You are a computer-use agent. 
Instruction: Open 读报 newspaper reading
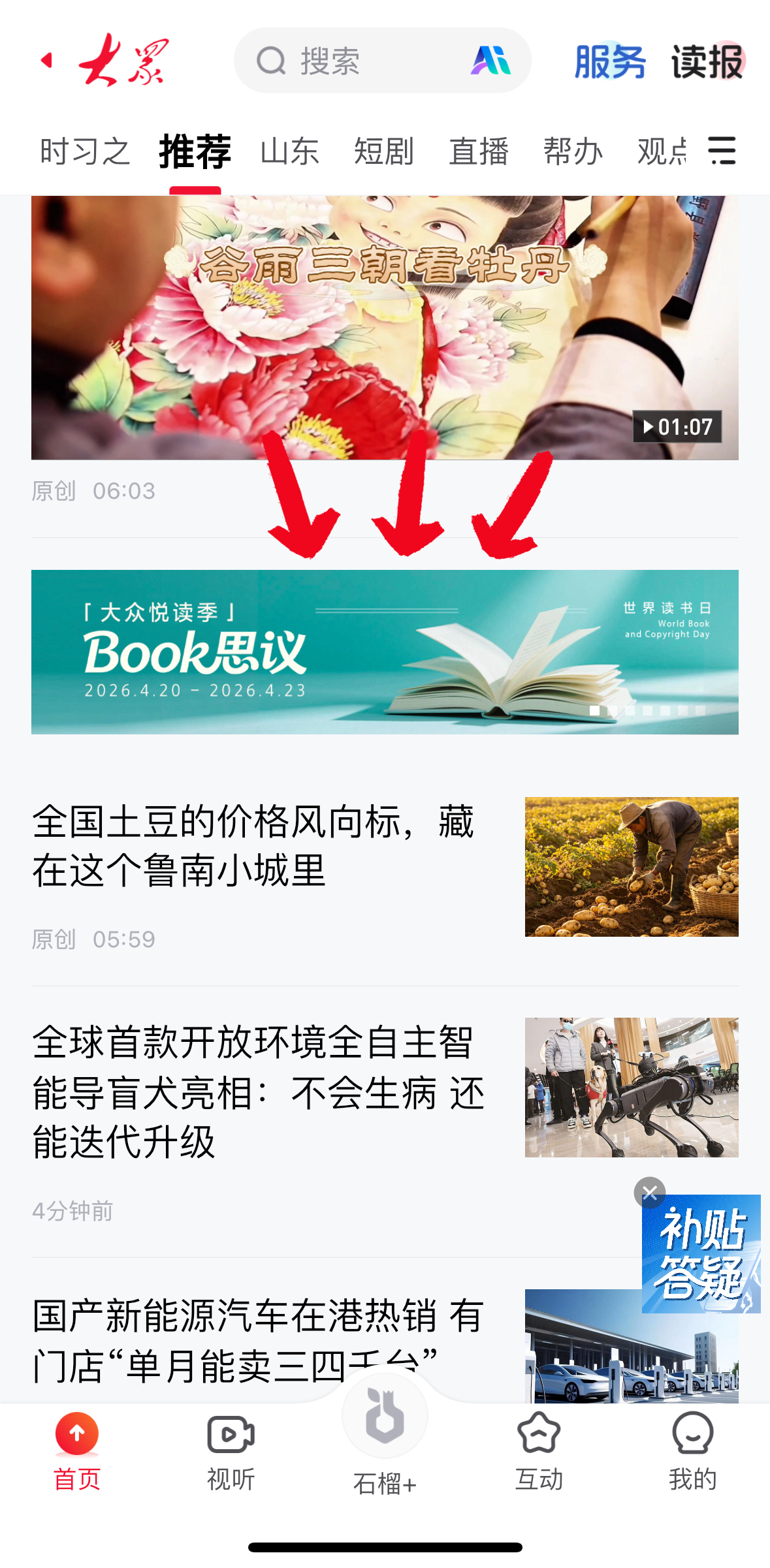coord(707,62)
